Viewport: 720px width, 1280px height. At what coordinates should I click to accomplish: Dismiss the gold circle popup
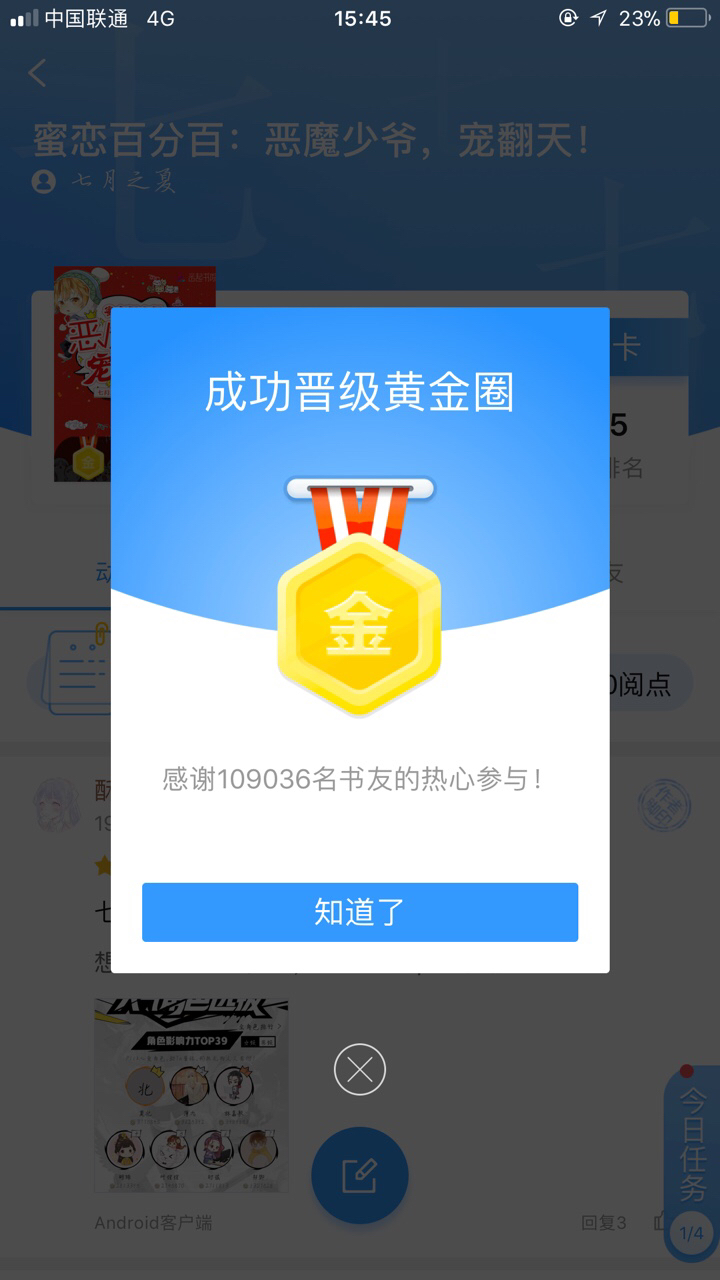click(360, 1070)
